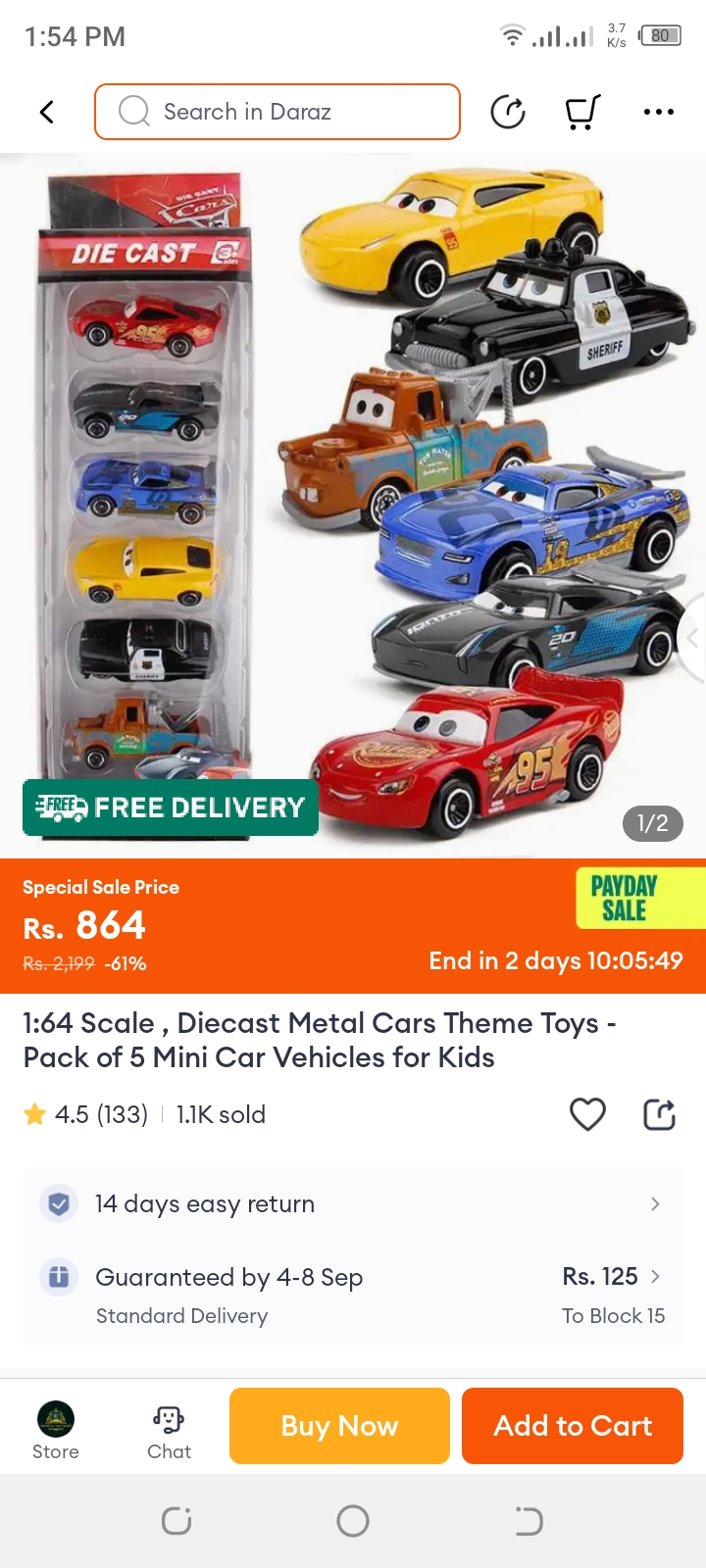The height and width of the screenshot is (1568, 706).
Task: View Standard Delivery options
Action: 353,1295
